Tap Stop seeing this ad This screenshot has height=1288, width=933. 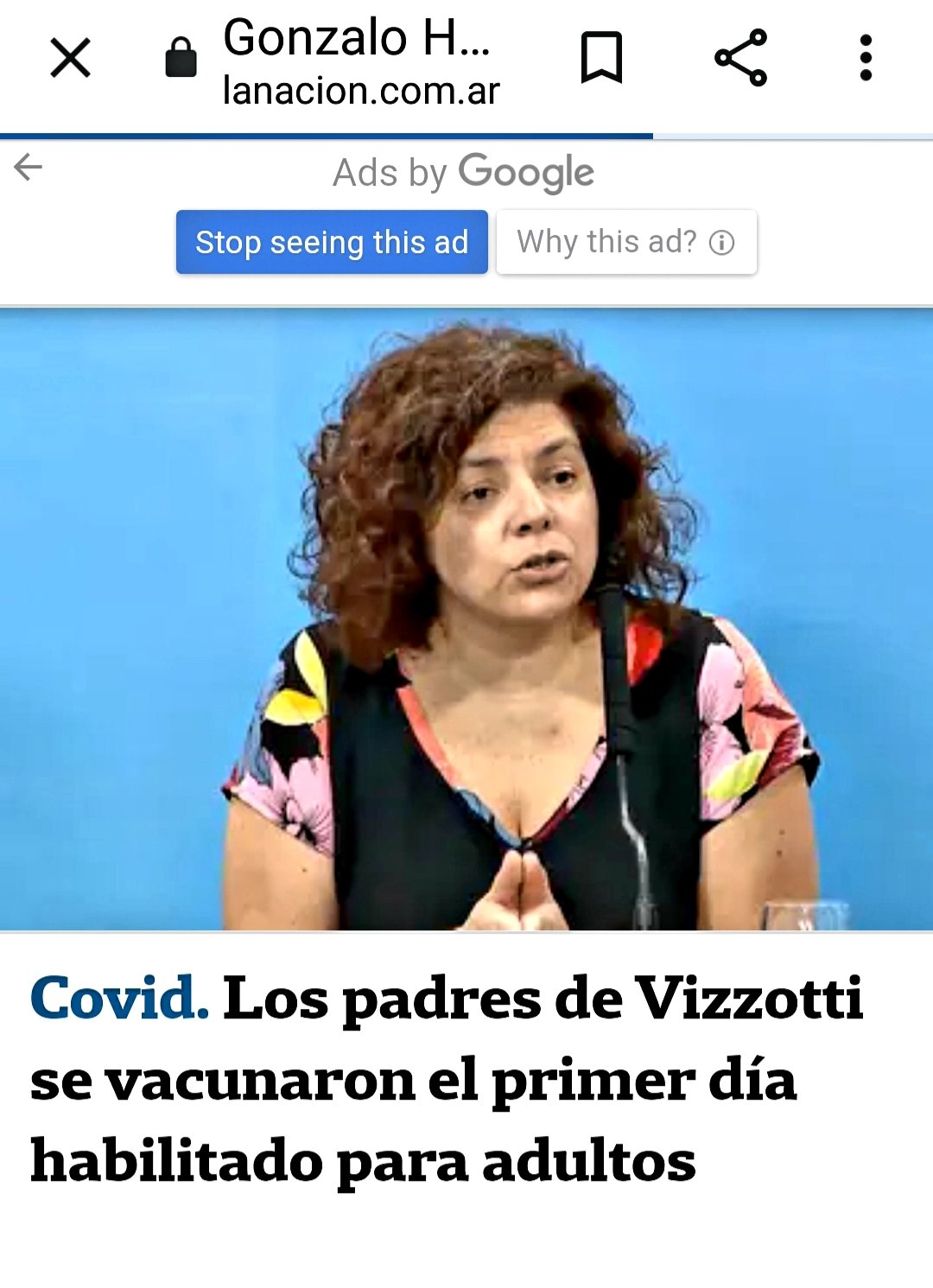click(x=332, y=242)
